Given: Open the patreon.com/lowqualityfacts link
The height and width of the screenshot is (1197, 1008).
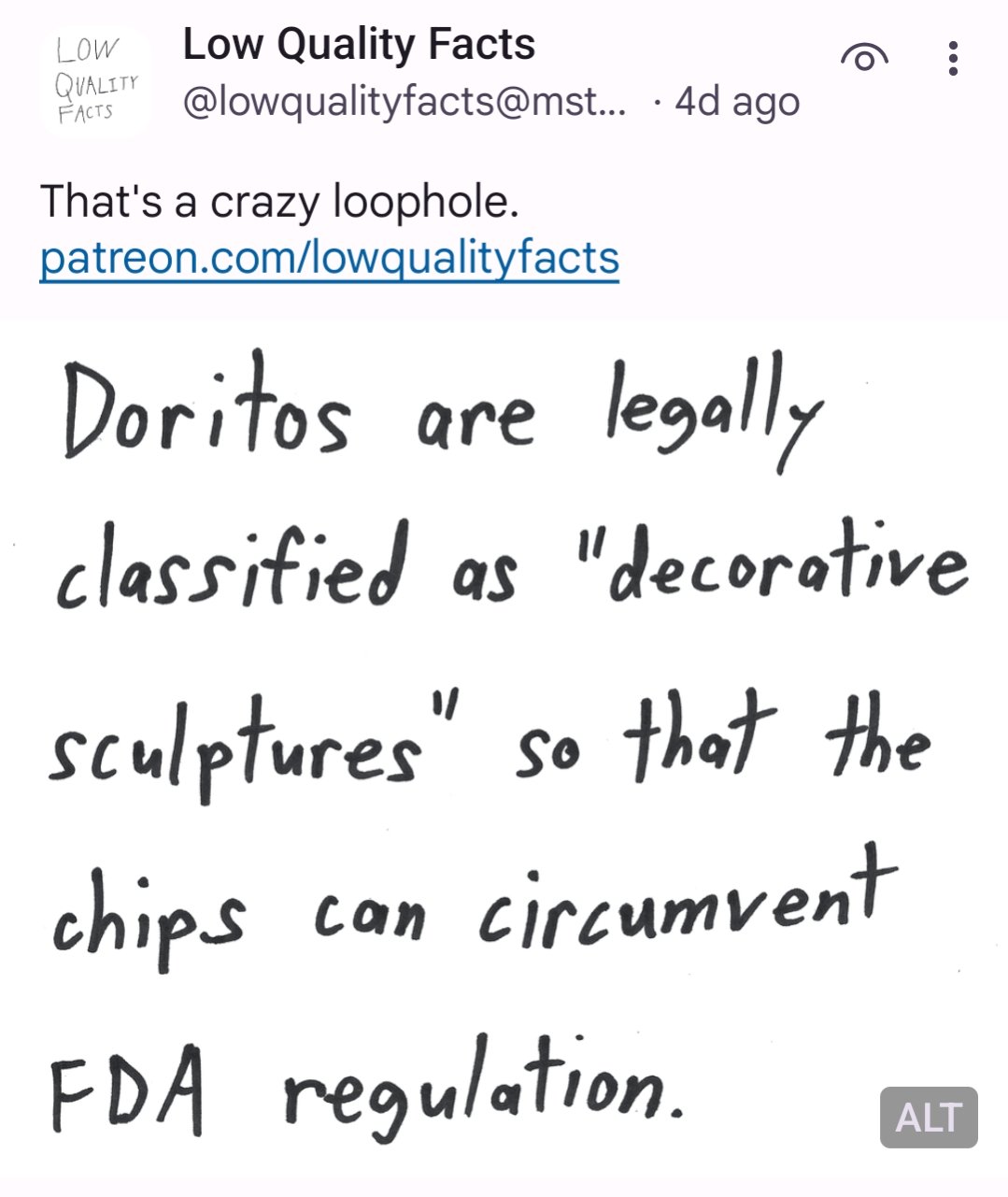Looking at the screenshot, I should coord(329,258).
